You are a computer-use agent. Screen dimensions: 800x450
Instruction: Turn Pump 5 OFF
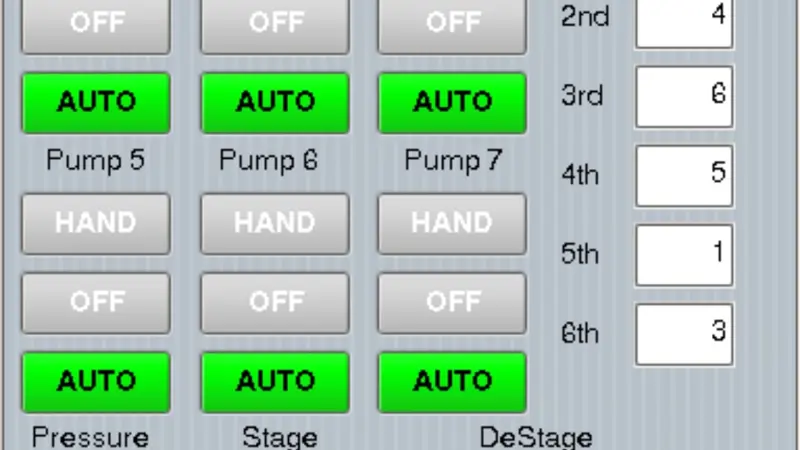[x=96, y=302]
